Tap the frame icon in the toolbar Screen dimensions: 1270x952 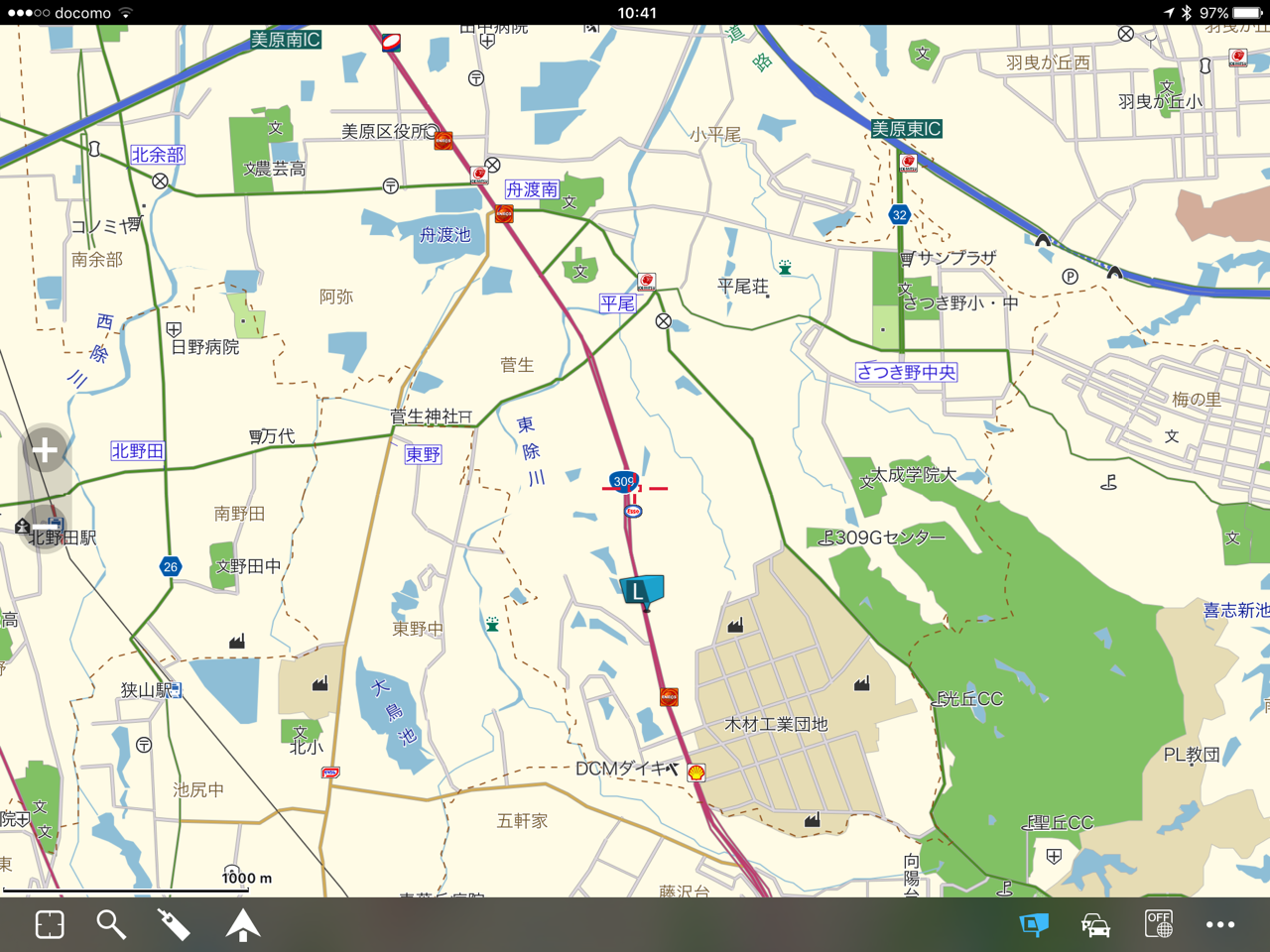click(50, 924)
